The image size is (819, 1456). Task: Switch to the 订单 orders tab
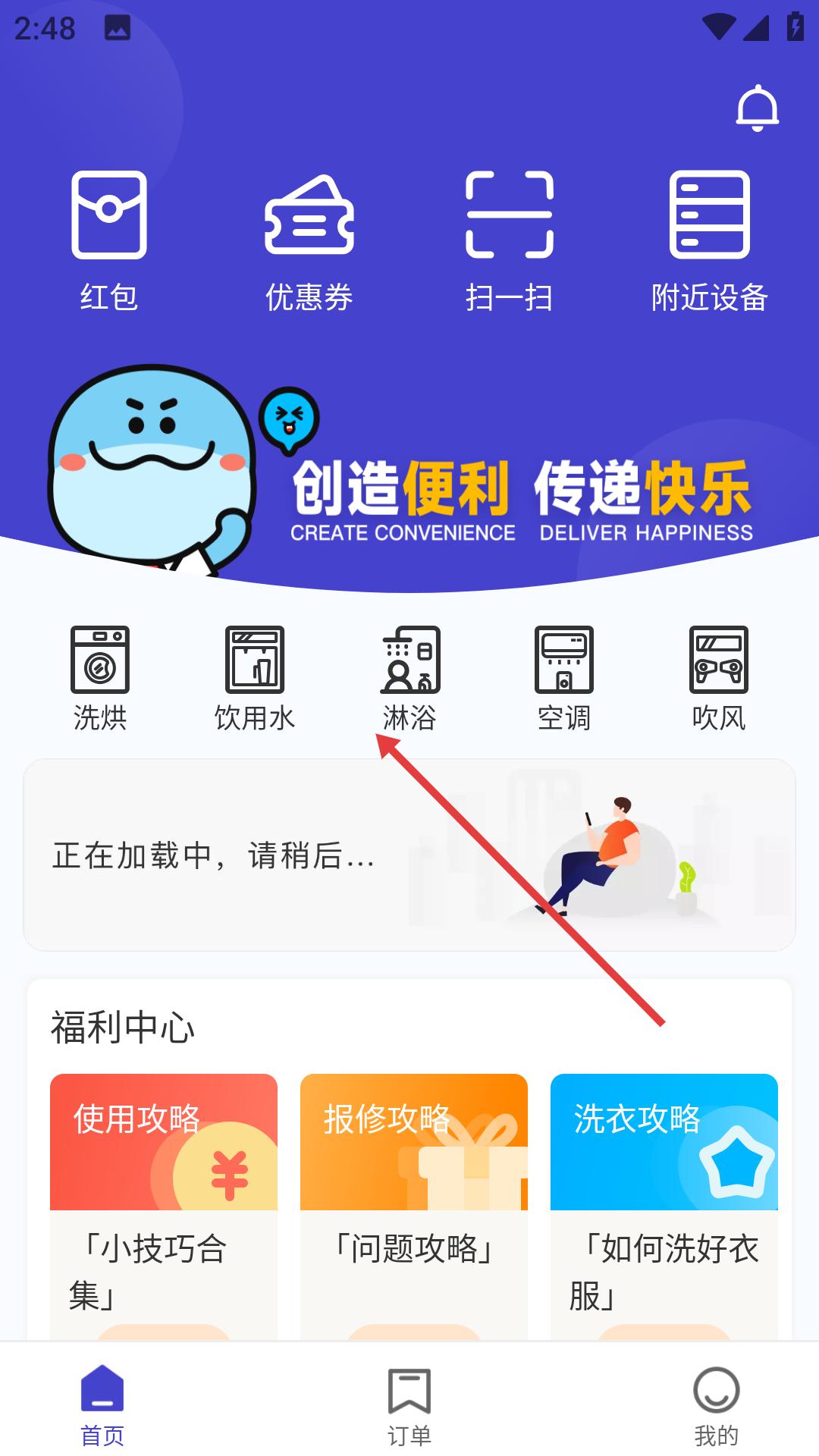[409, 1406]
